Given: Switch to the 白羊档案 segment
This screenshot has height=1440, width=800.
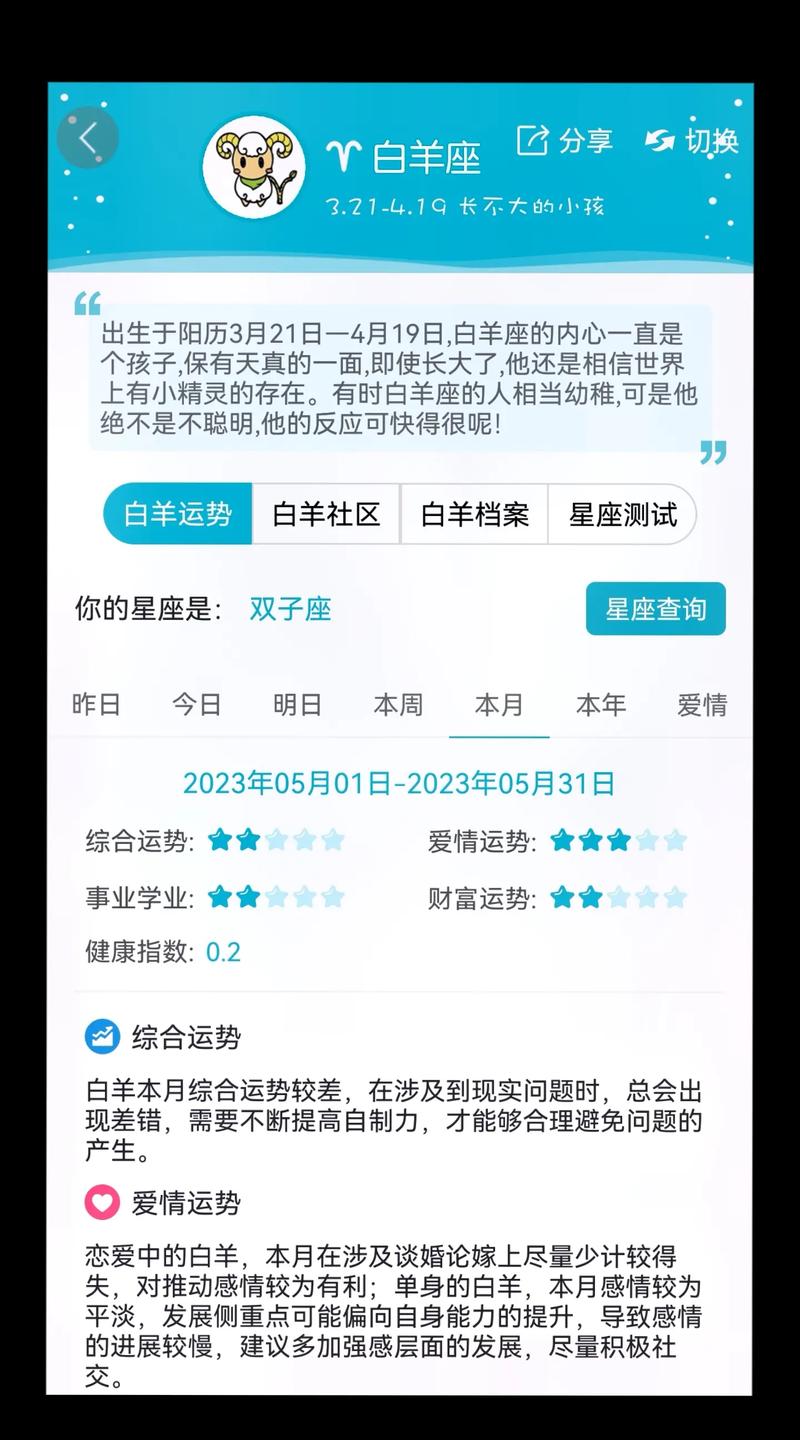Looking at the screenshot, I should point(474,515).
